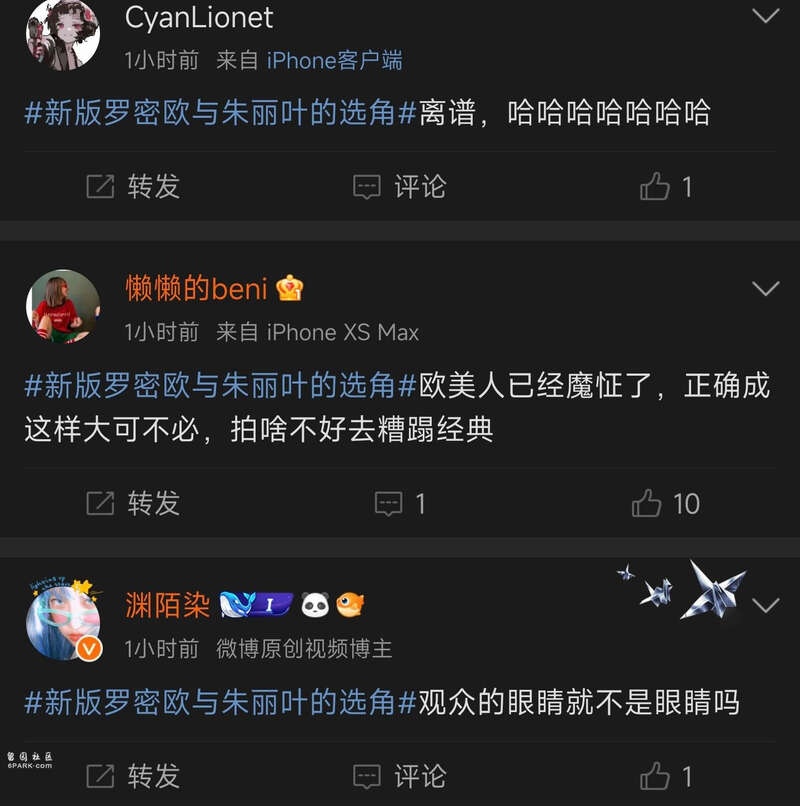
Task: Open 渊陌染's profile avatar
Action: click(62, 621)
